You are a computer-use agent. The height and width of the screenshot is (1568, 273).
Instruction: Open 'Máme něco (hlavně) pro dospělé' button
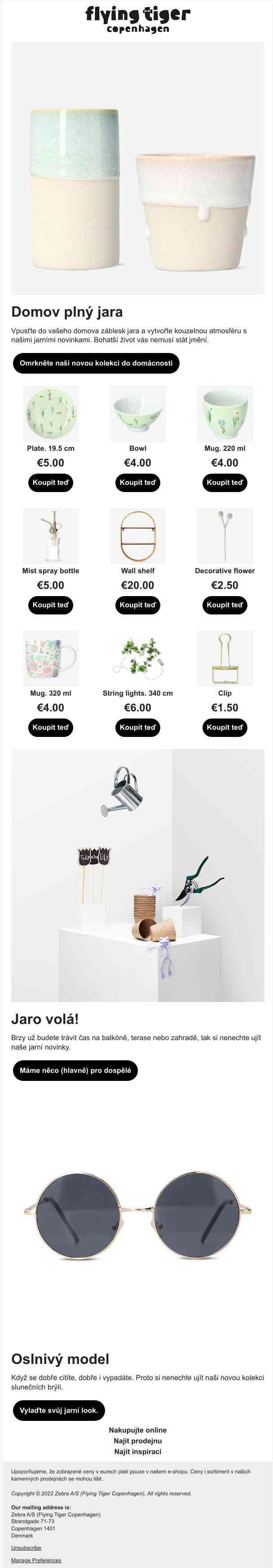(75, 1070)
